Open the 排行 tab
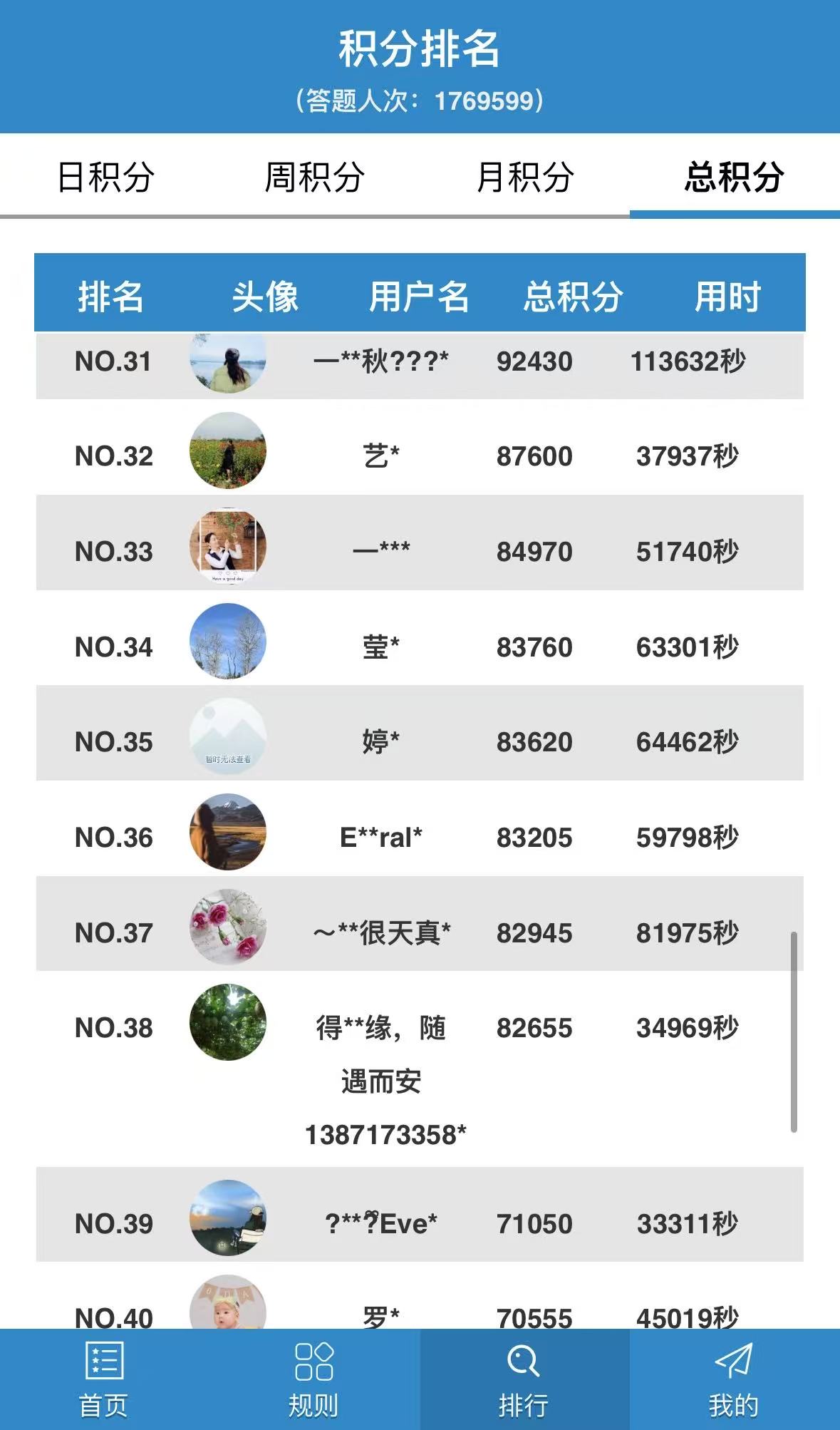 click(524, 1379)
